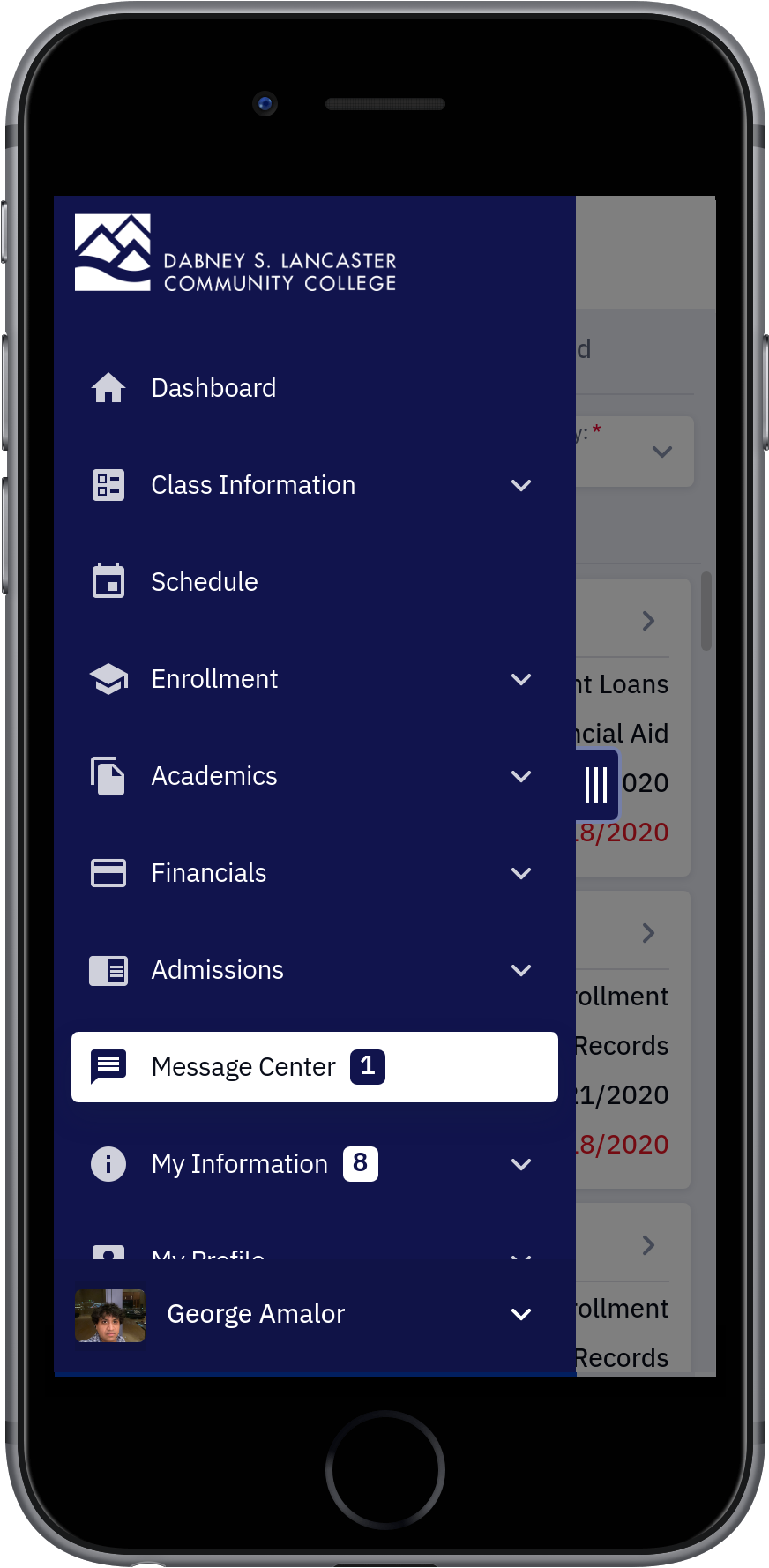Tap the drawer handle to collapse the menu

pyautogui.click(x=597, y=784)
